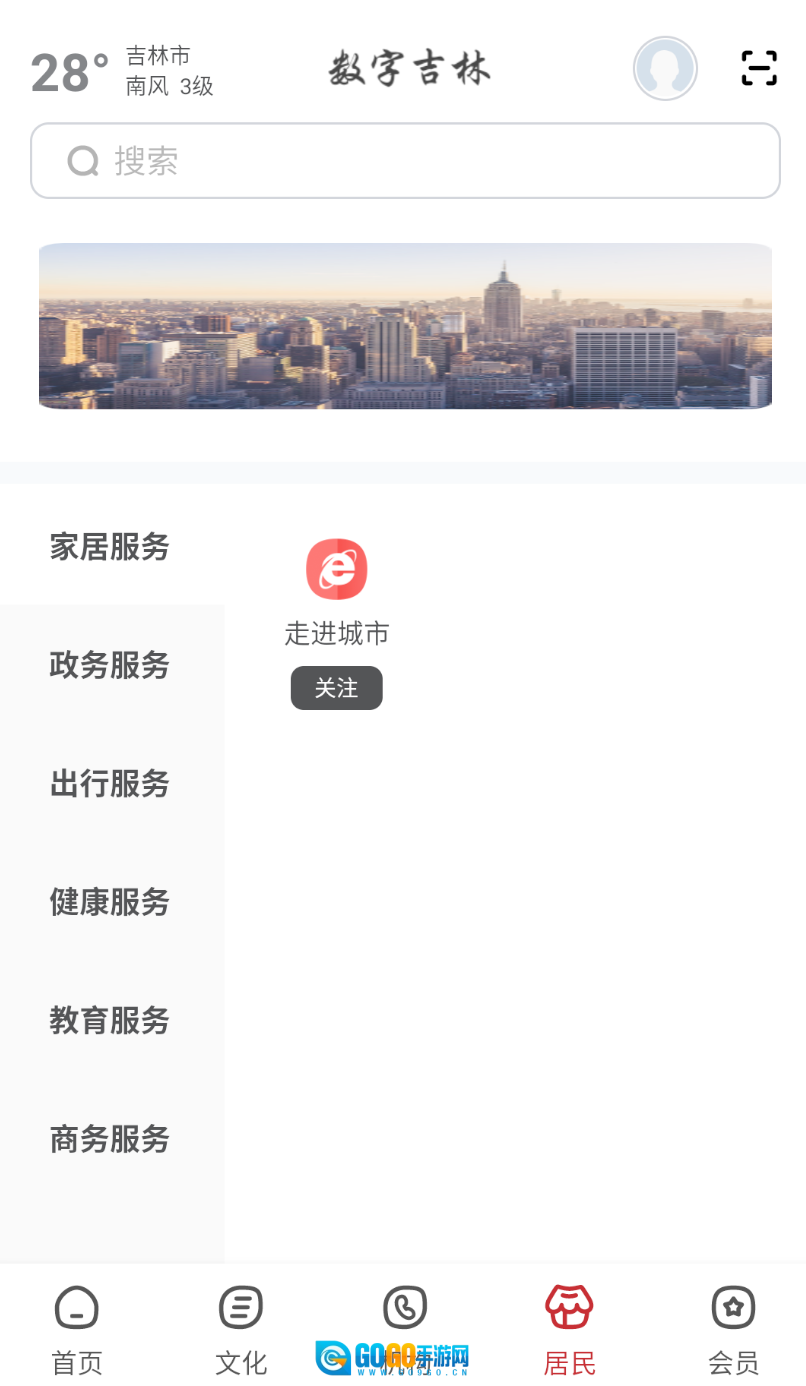Open the 教育服务 section
Screen dimensions: 806x1386
(x=109, y=1021)
